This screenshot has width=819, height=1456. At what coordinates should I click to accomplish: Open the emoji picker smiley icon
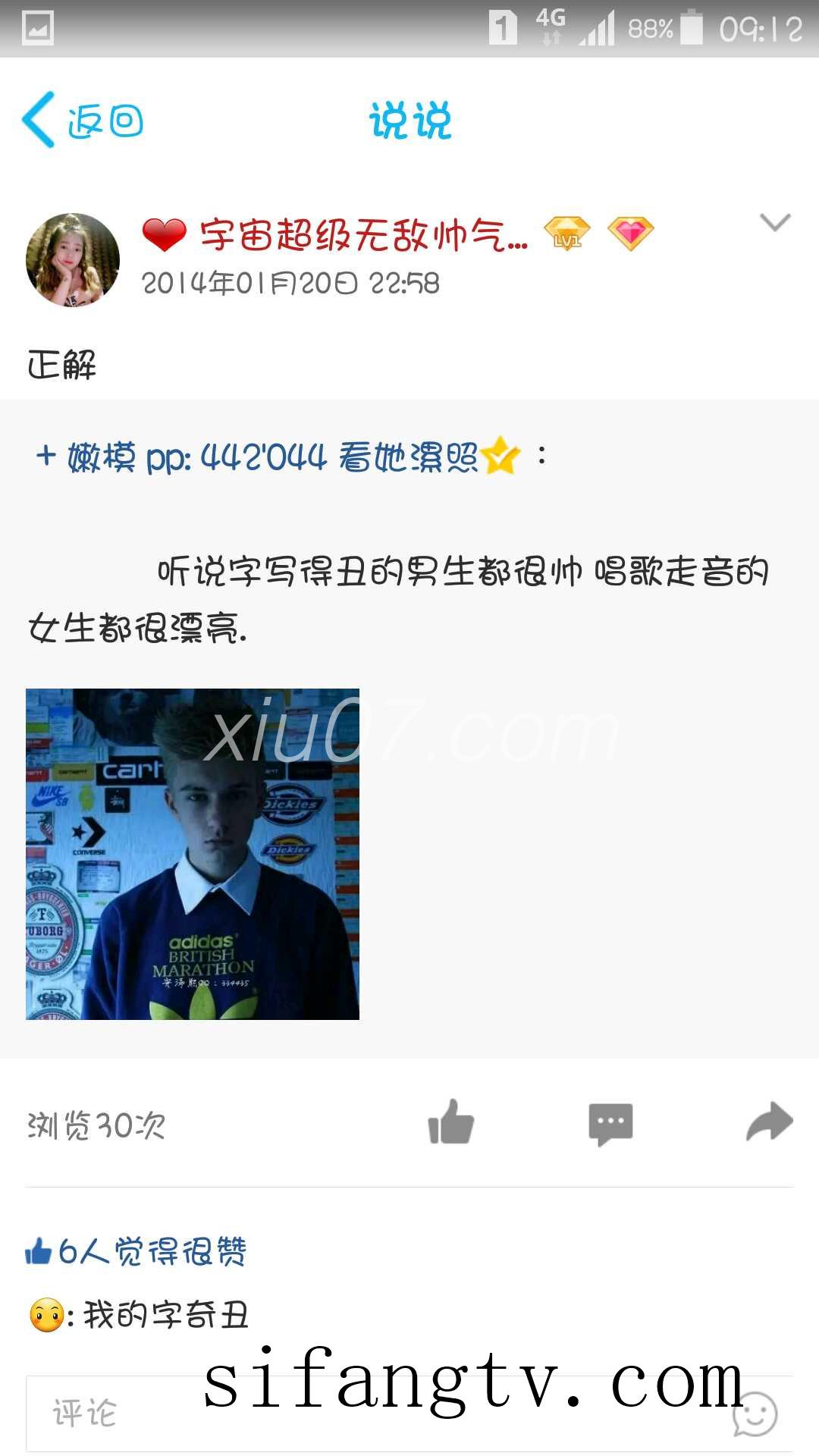(x=755, y=1414)
